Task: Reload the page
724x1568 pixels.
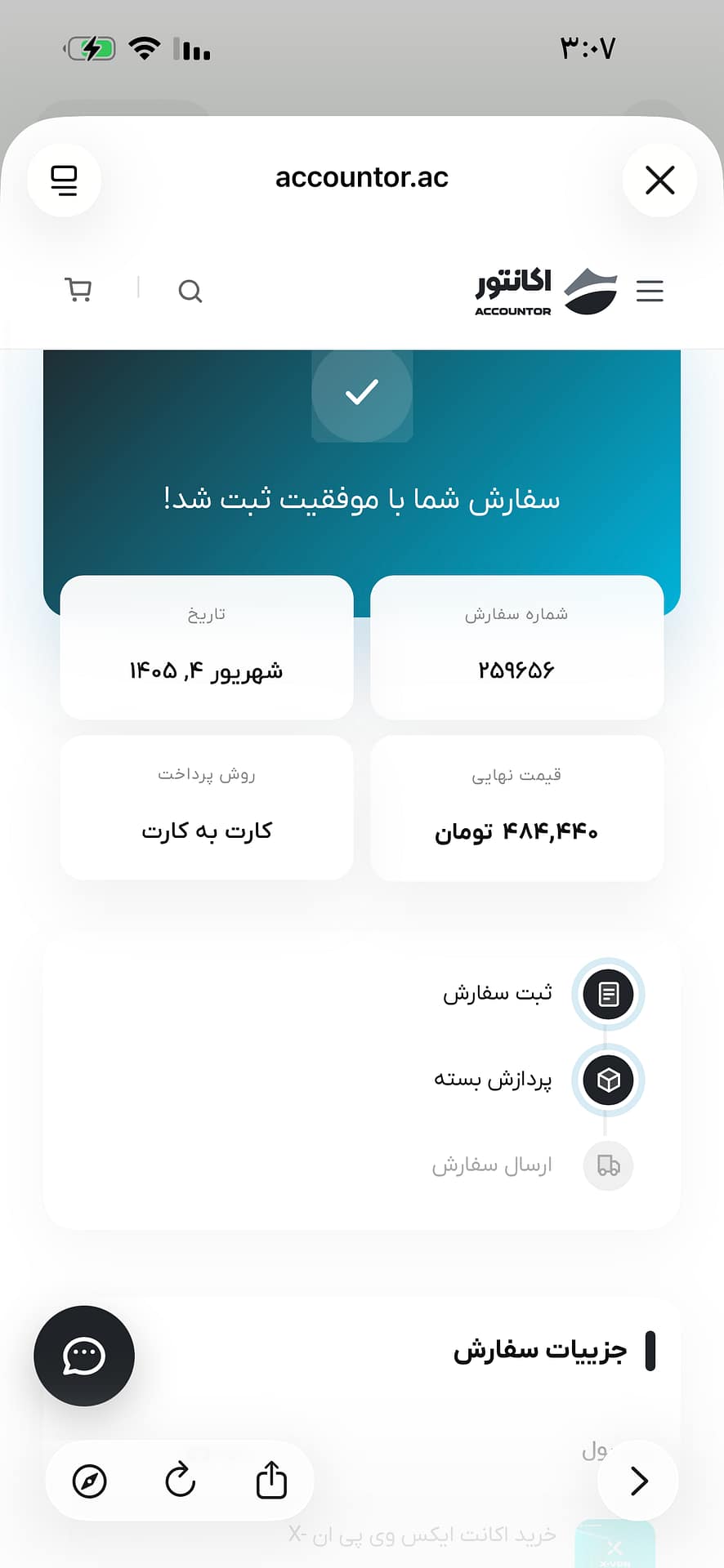Action: tap(180, 1480)
